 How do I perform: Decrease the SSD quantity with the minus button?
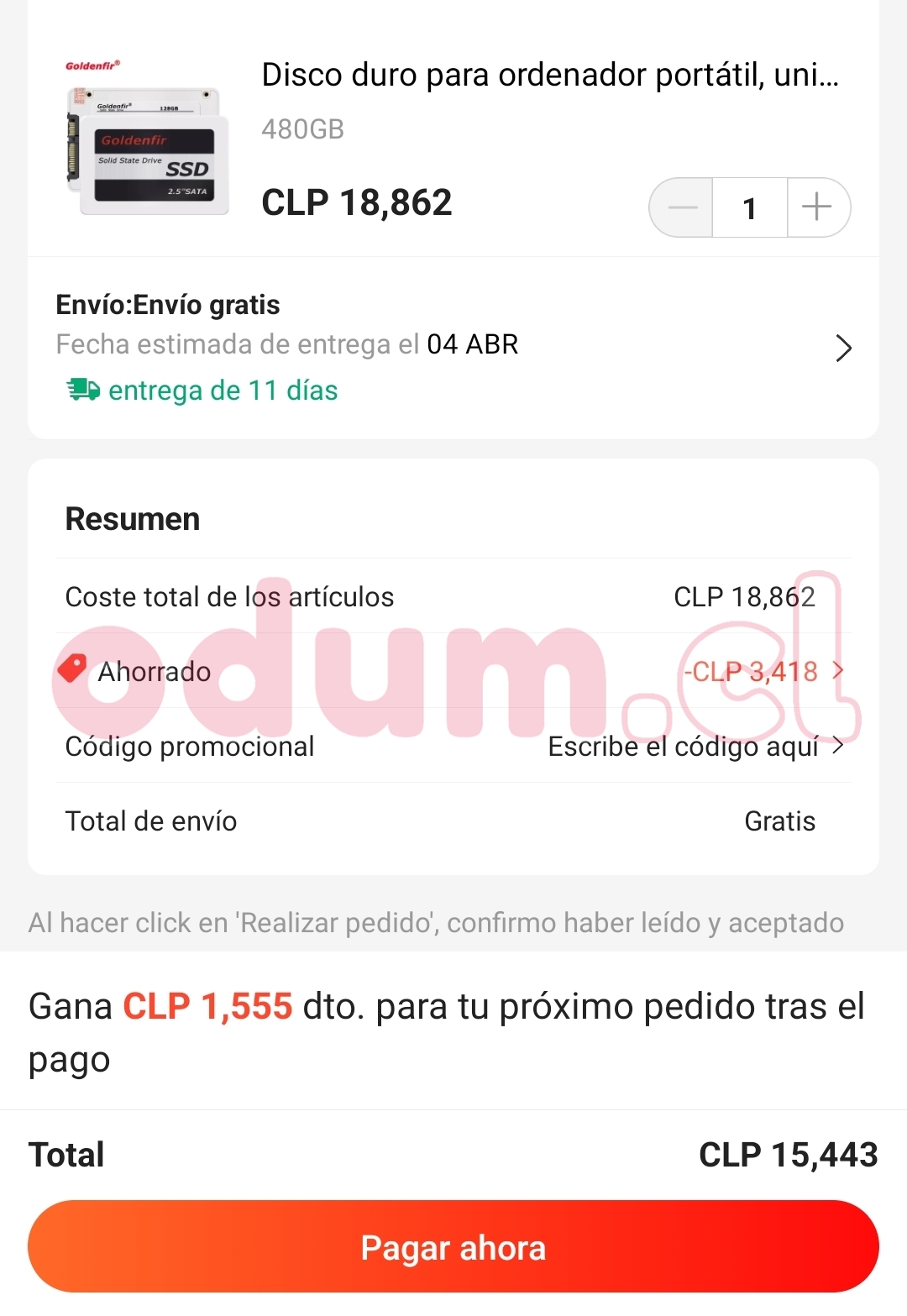682,207
